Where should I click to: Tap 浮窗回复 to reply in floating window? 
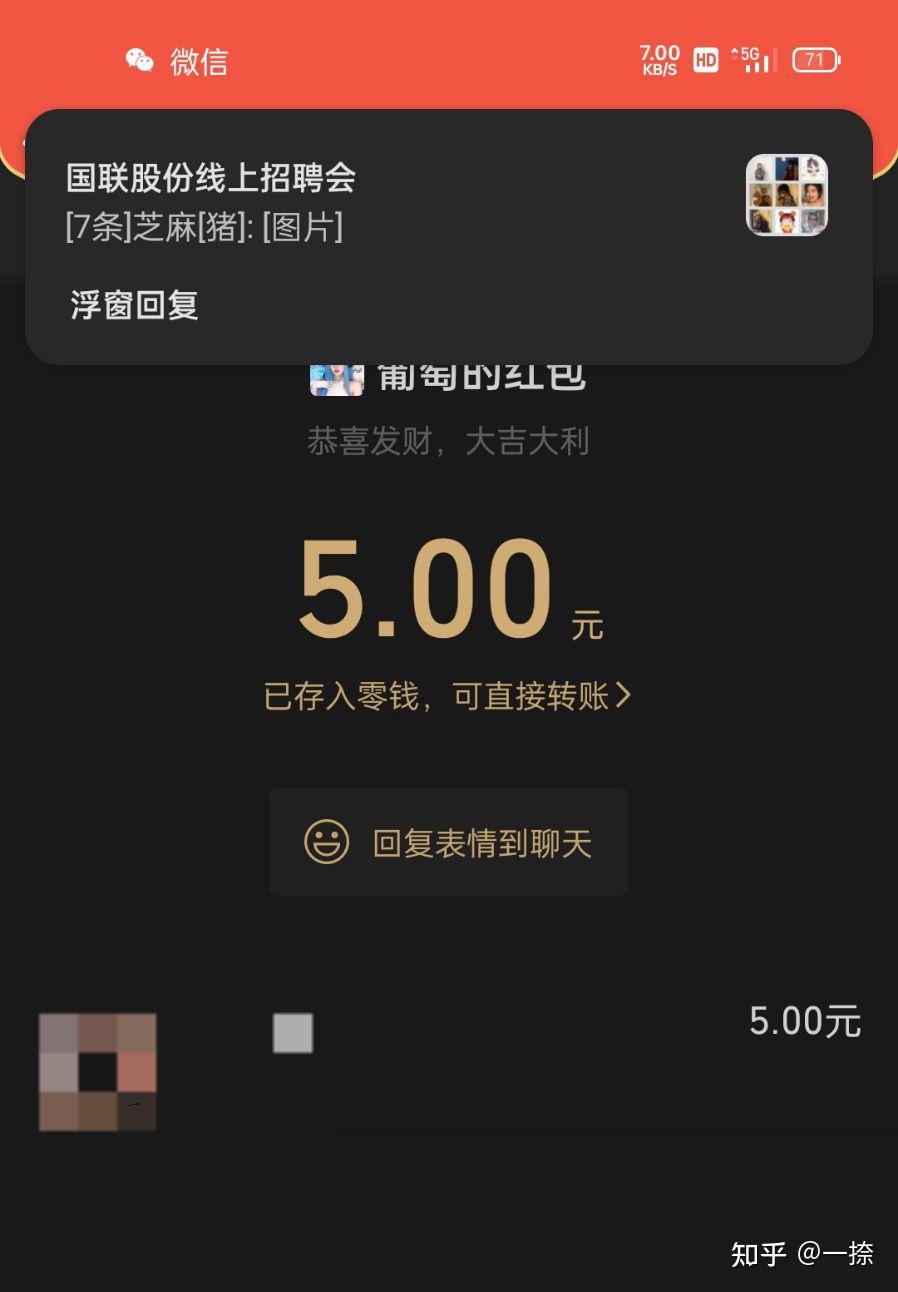[x=134, y=305]
